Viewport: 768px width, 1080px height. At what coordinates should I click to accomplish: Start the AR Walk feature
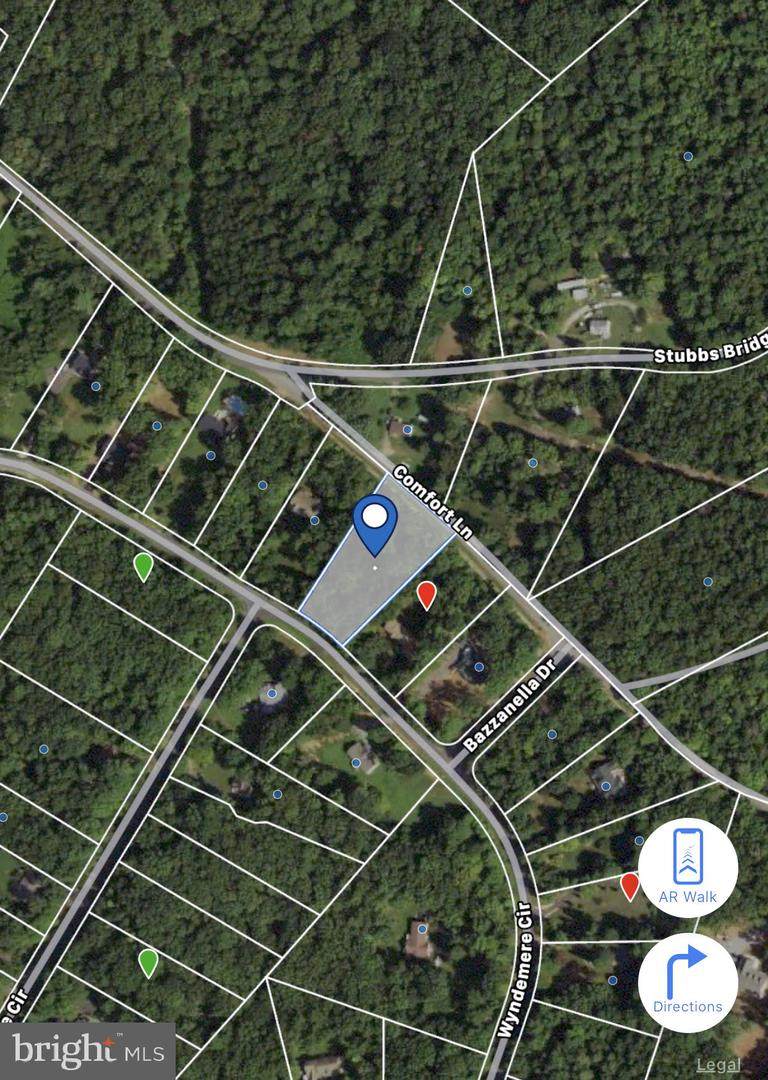pos(688,867)
